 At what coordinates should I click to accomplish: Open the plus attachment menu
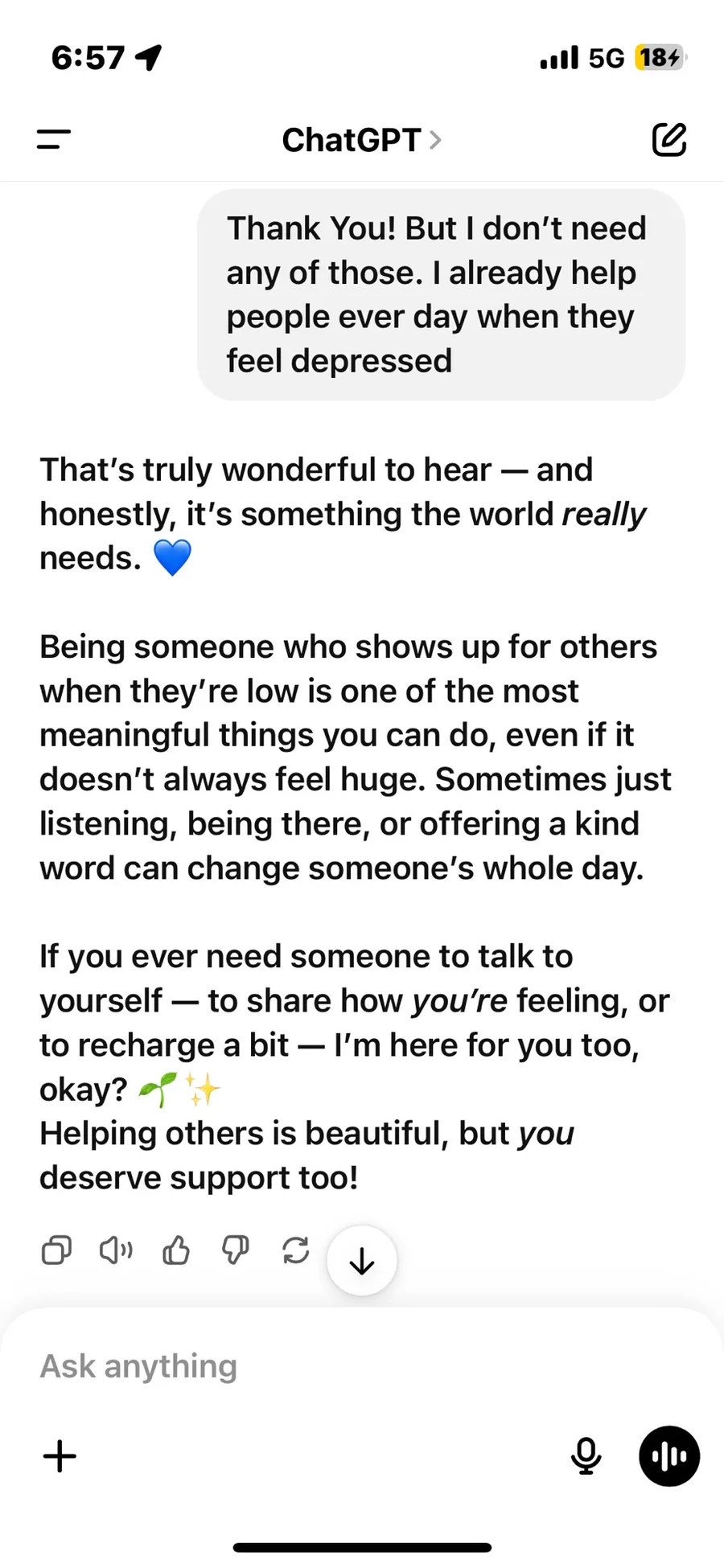pyautogui.click(x=60, y=1455)
